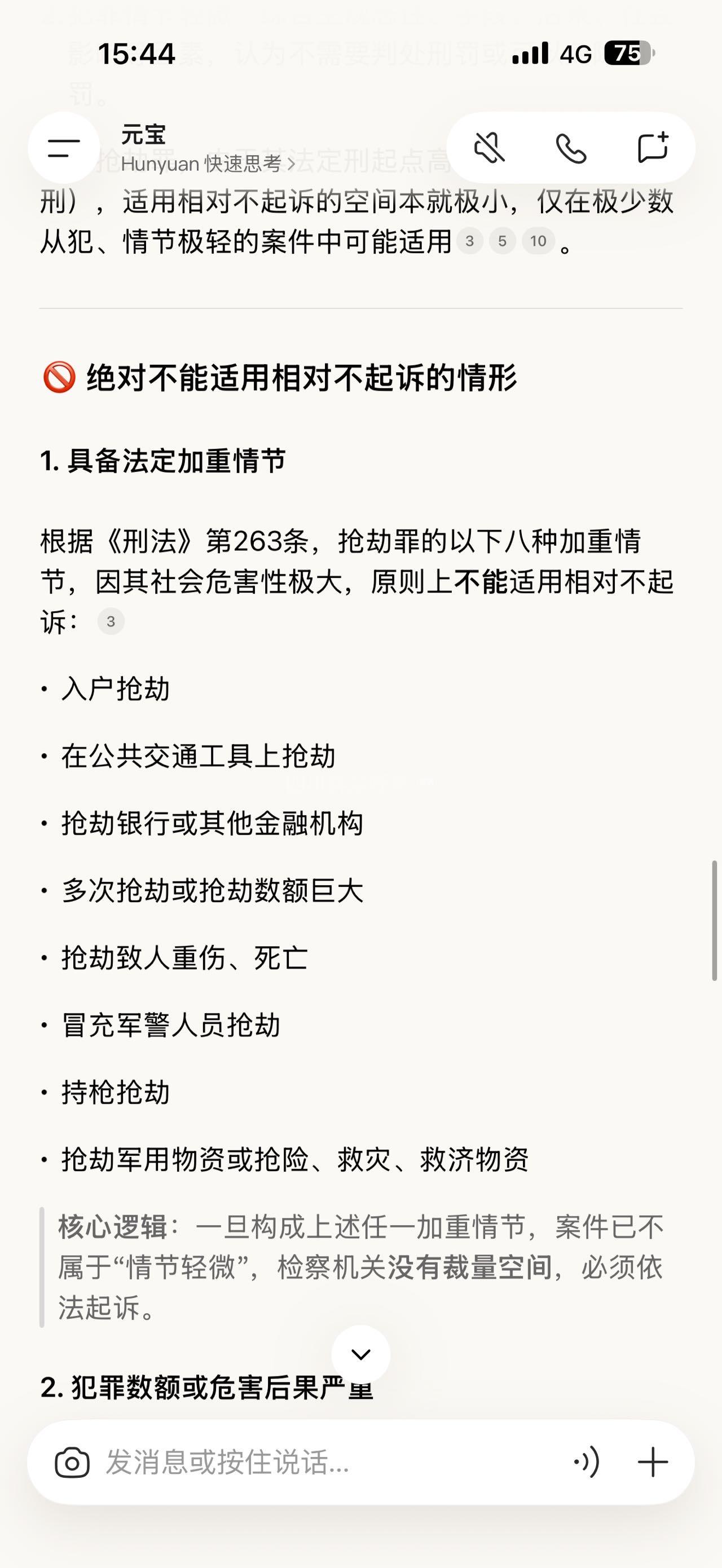722x1568 pixels.
Task: Open the plus attachments menu
Action: pos(653,1463)
